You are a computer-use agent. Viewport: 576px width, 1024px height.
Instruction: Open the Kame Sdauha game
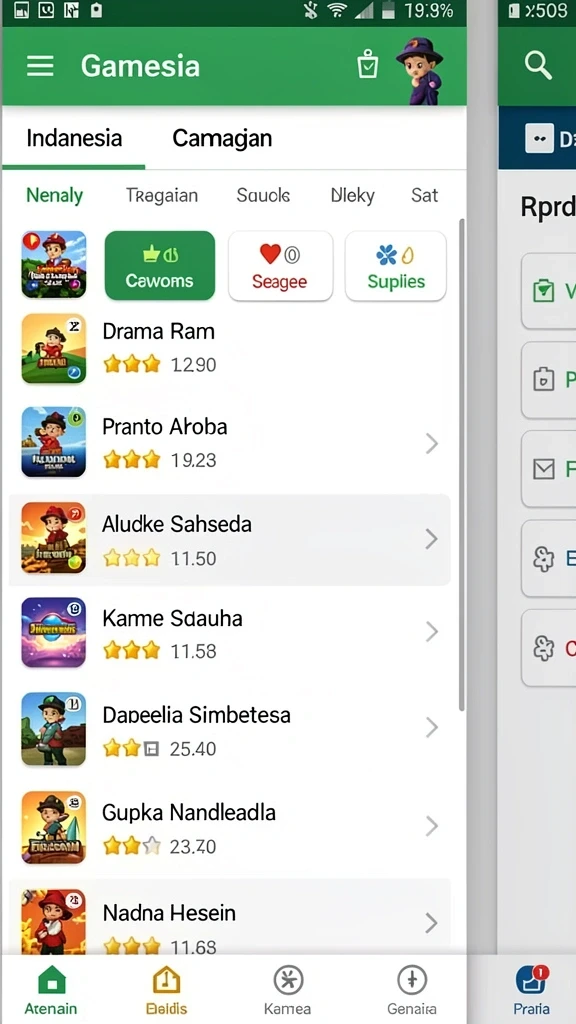pyautogui.click(x=229, y=632)
